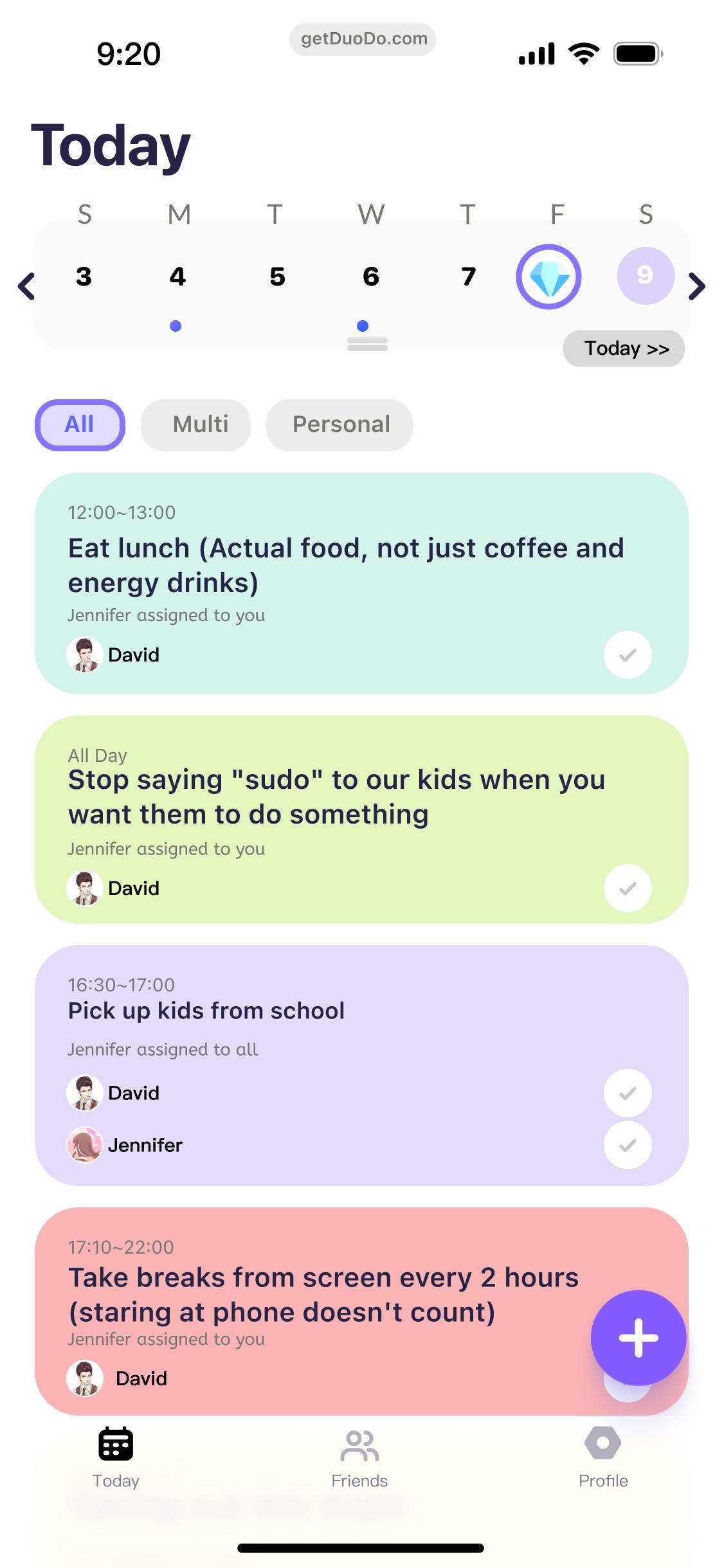Select Monday the 4th
Image resolution: width=724 pixels, height=1568 pixels.
click(177, 277)
